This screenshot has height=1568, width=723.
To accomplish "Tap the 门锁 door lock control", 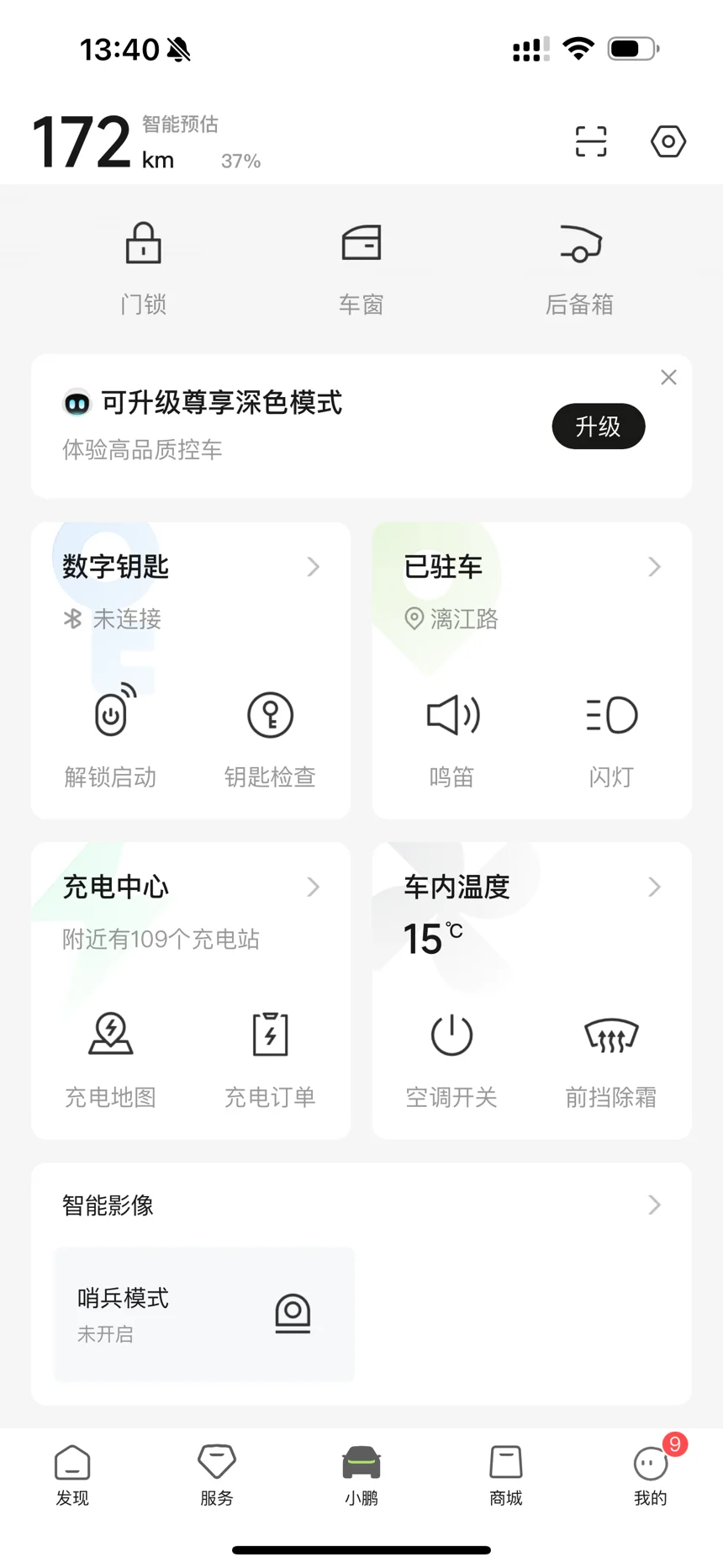I will [x=144, y=269].
